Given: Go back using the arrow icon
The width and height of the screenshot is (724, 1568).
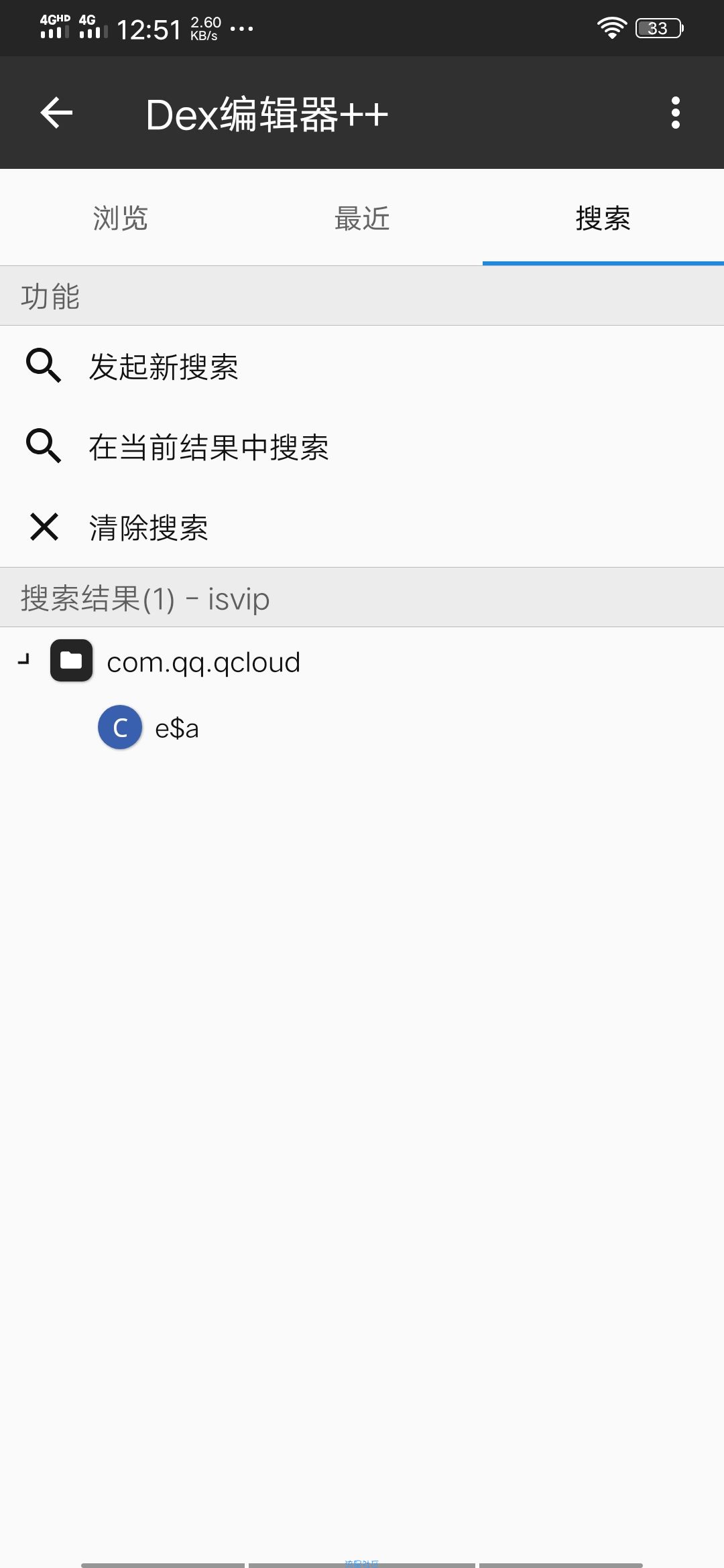Looking at the screenshot, I should [x=56, y=113].
